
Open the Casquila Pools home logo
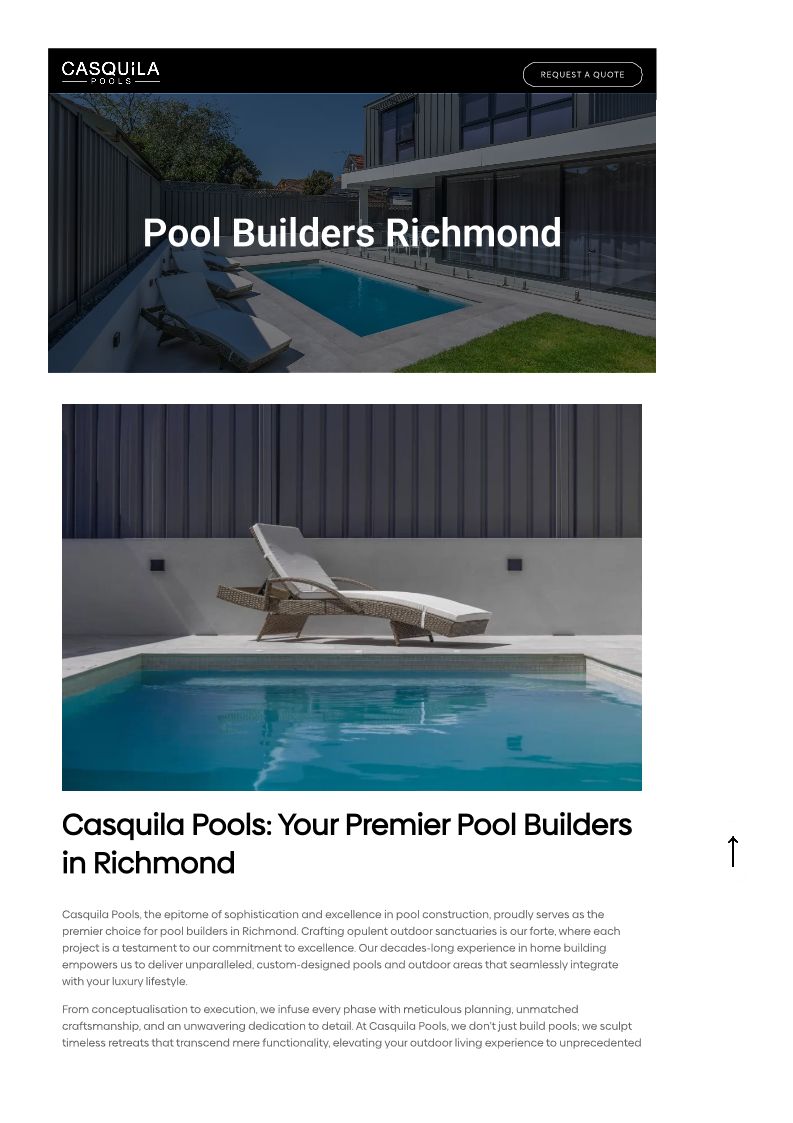click(x=110, y=72)
